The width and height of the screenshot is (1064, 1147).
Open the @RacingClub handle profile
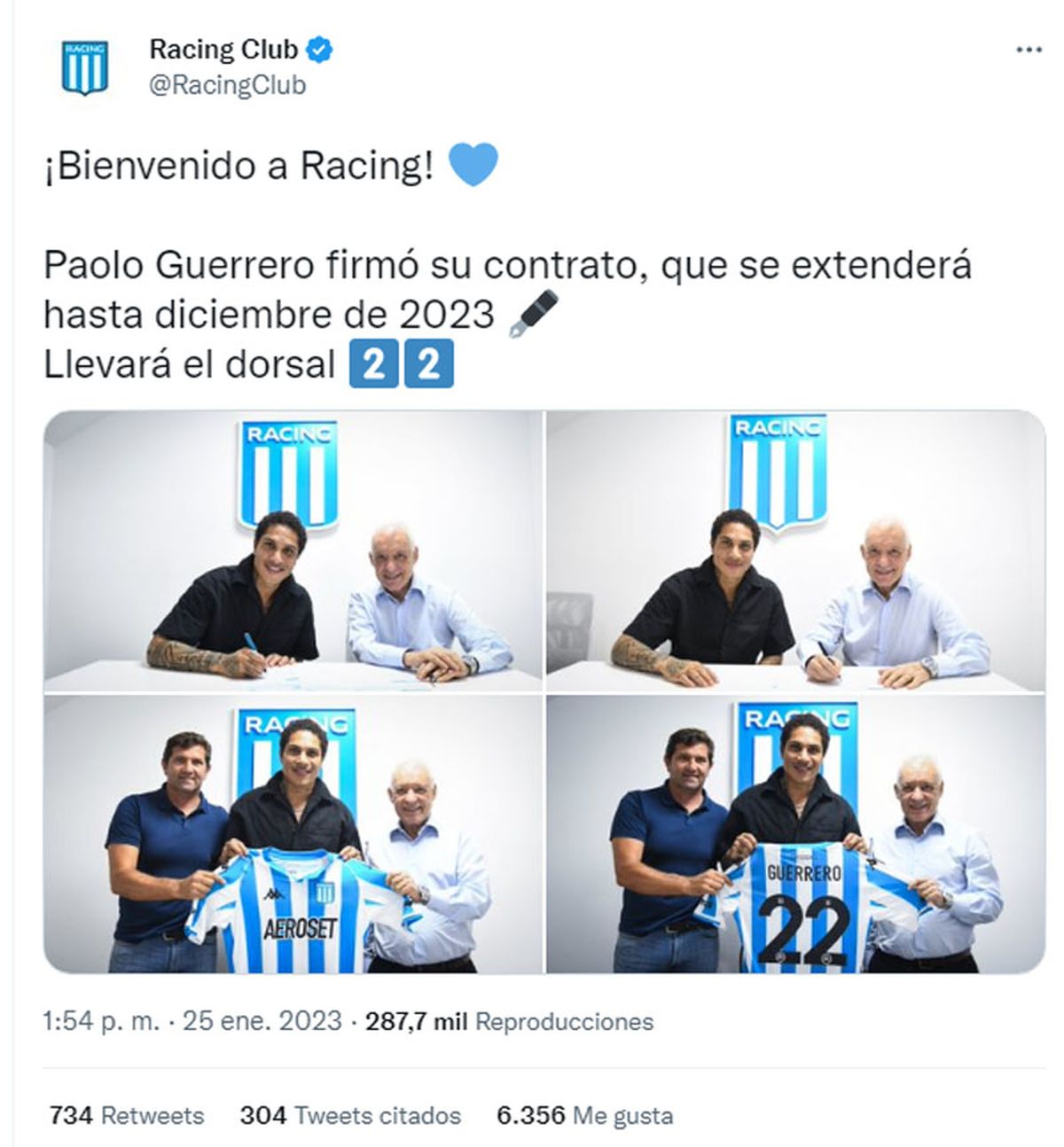click(228, 85)
